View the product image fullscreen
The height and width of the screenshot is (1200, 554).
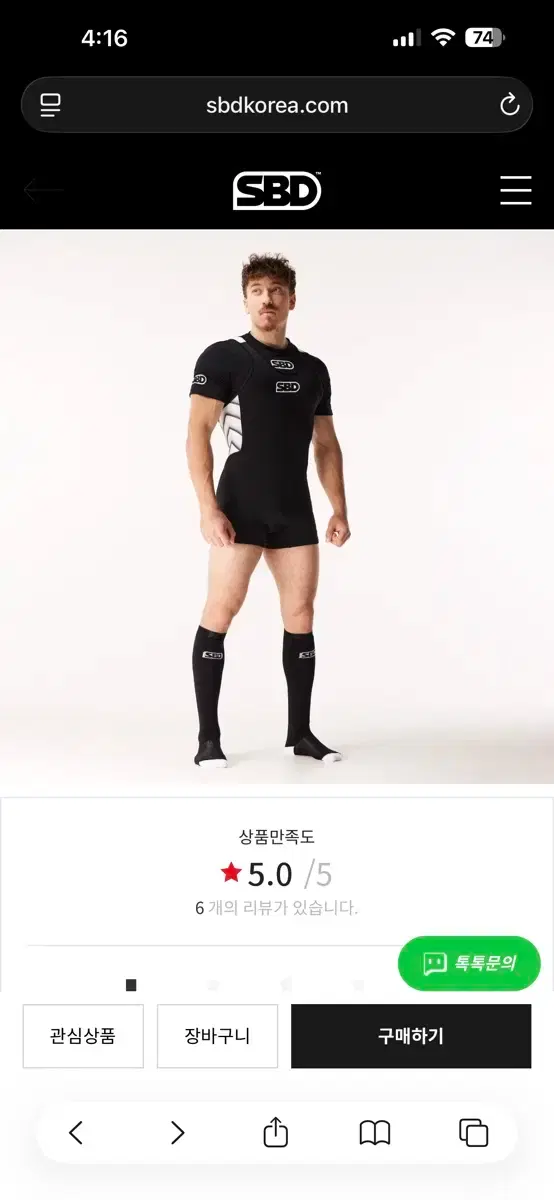(x=277, y=507)
